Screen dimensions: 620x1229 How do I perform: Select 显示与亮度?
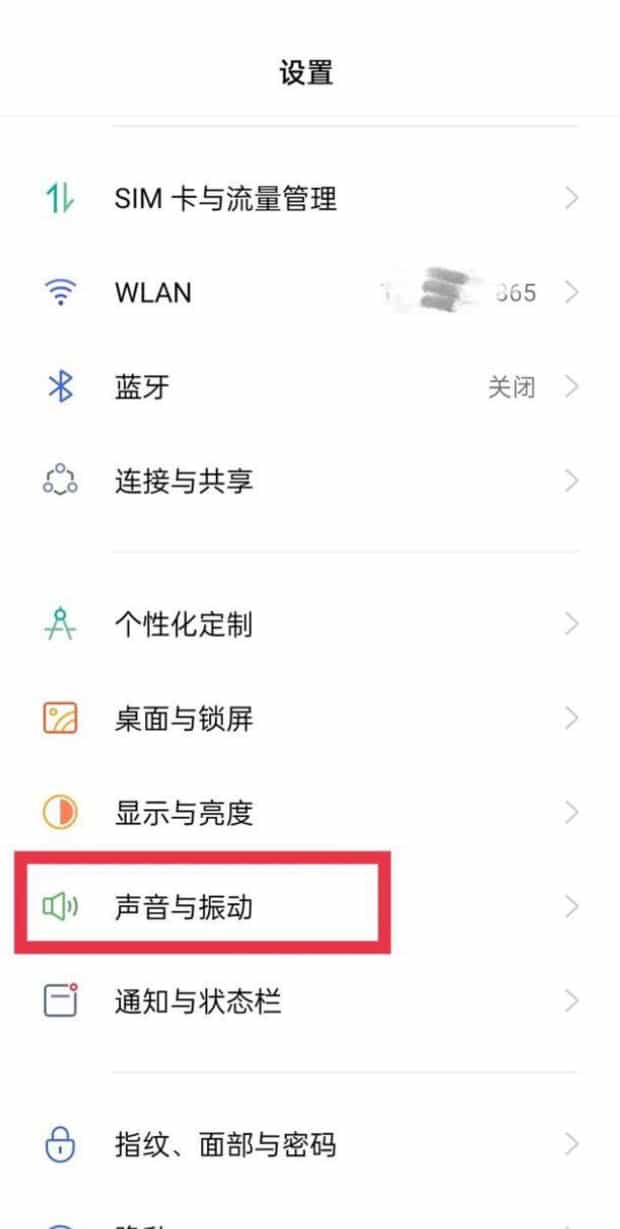click(x=183, y=813)
